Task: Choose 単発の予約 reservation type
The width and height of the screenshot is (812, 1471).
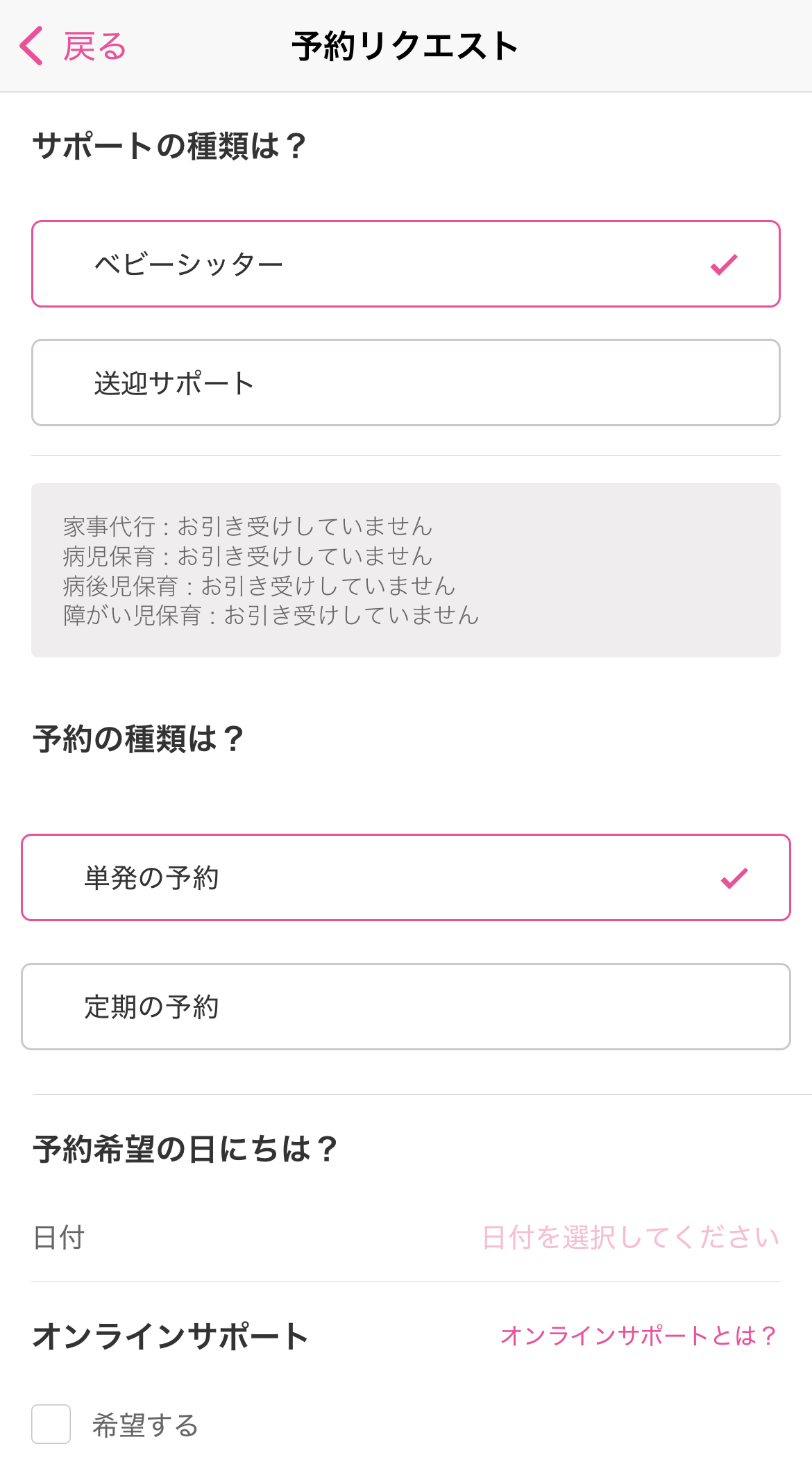Action: (406, 879)
